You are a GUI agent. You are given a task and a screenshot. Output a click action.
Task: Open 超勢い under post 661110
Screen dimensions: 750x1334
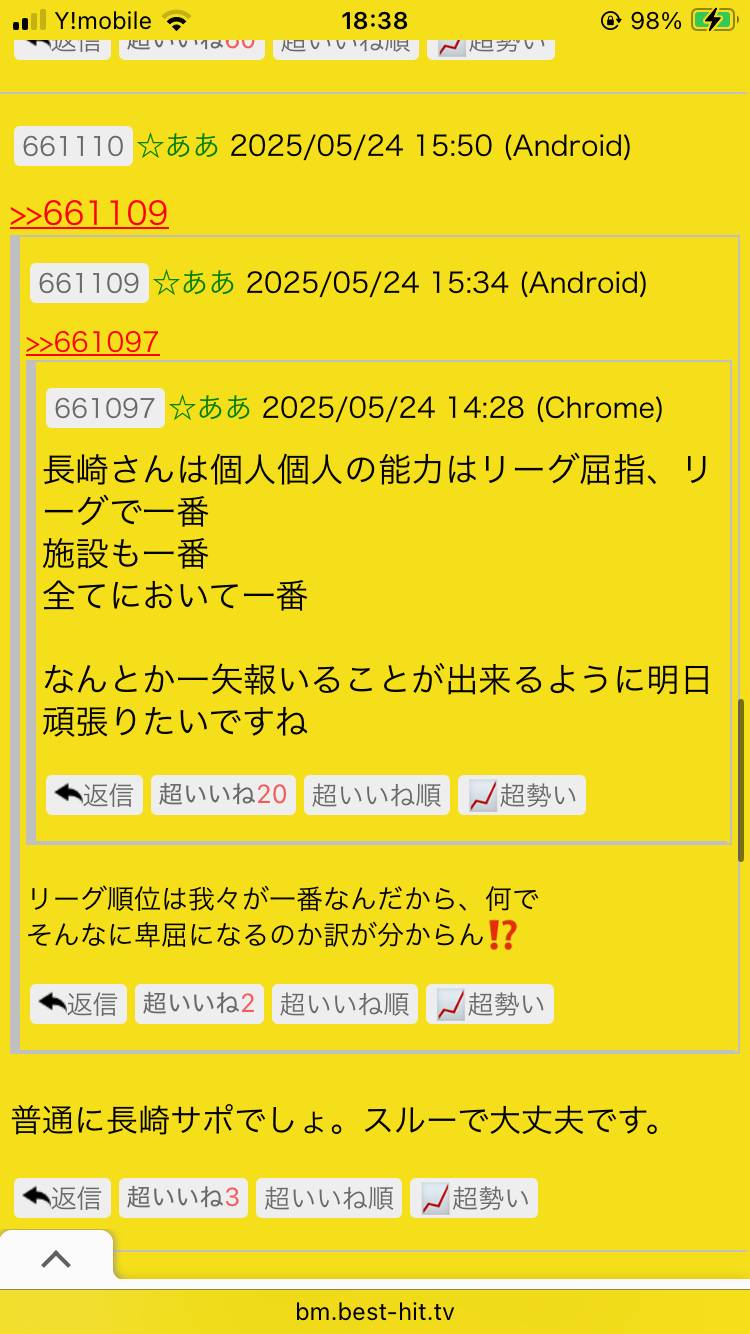pos(474,1197)
